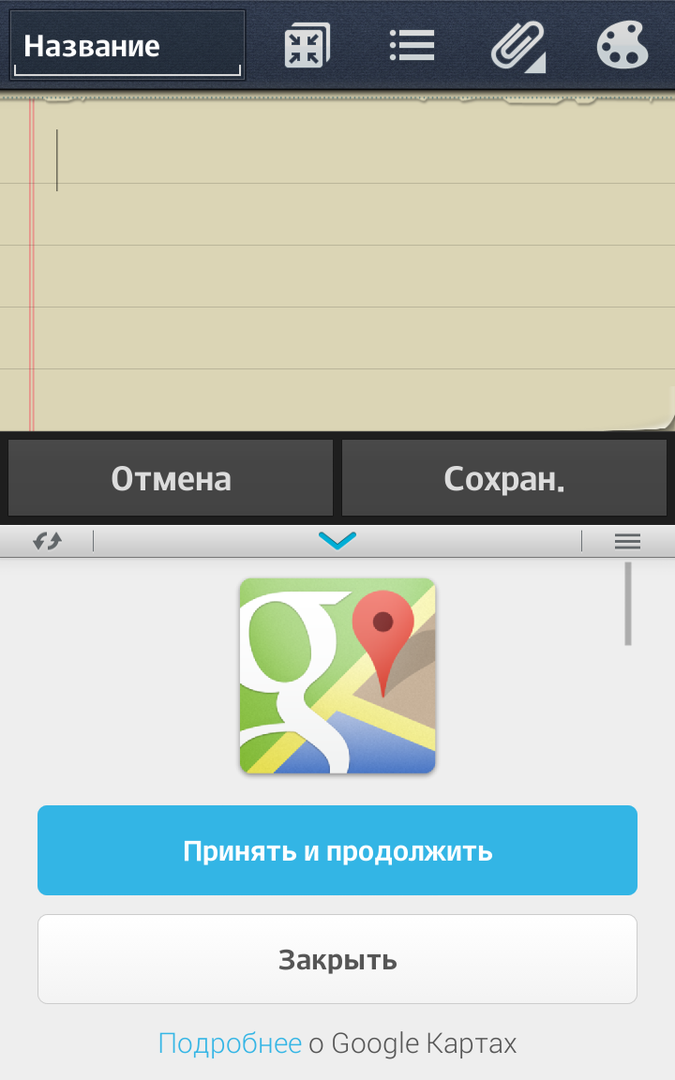Screen dimensions: 675x1080
Task: Open the Подробнее link about Google Maps
Action: (x=230, y=1044)
